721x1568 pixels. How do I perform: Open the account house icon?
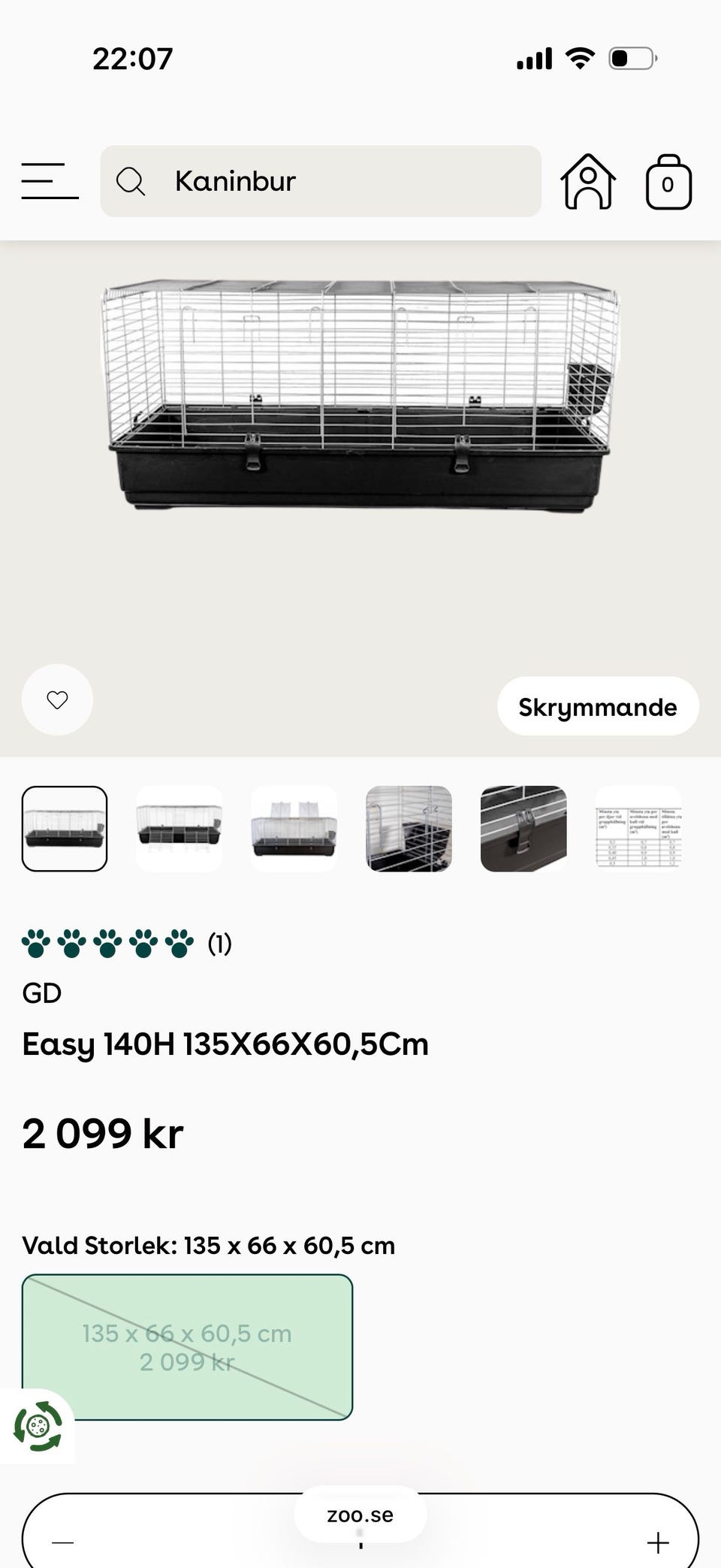coord(588,181)
